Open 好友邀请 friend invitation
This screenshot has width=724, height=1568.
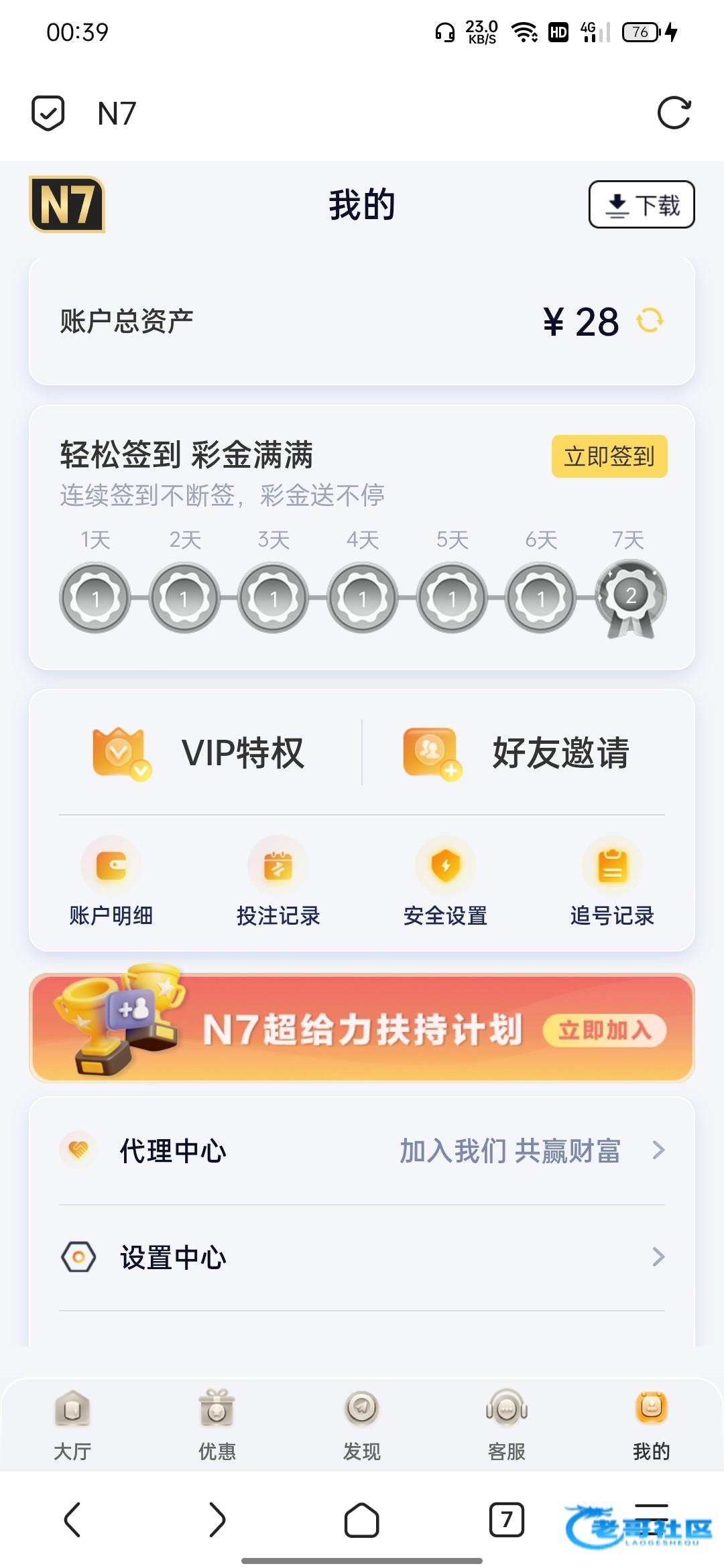[516, 752]
